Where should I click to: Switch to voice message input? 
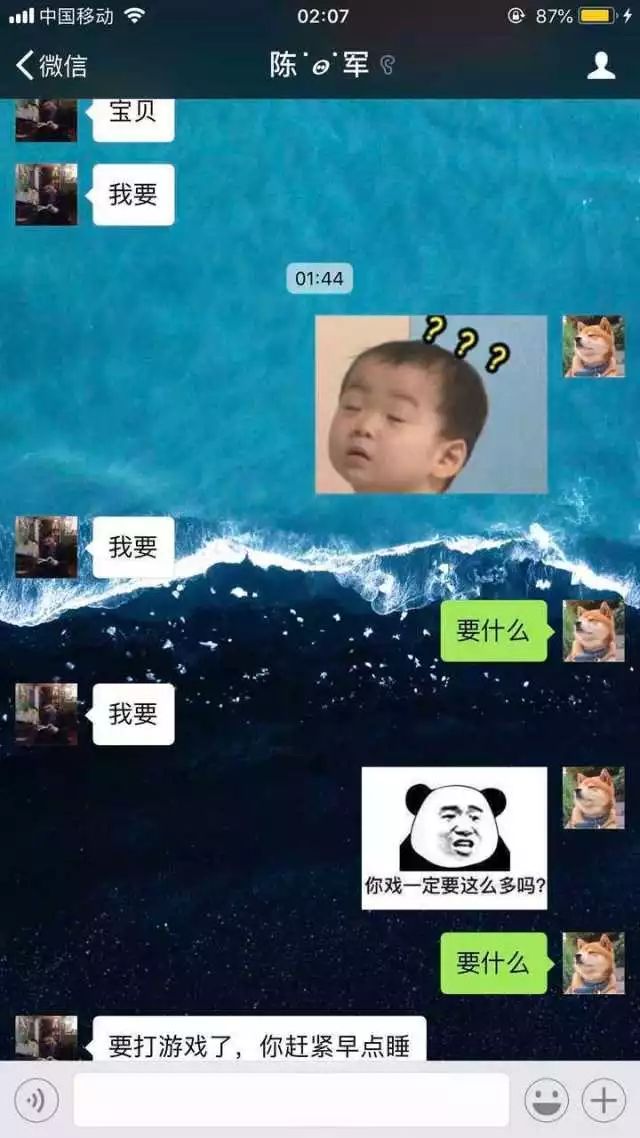pyautogui.click(x=37, y=1101)
